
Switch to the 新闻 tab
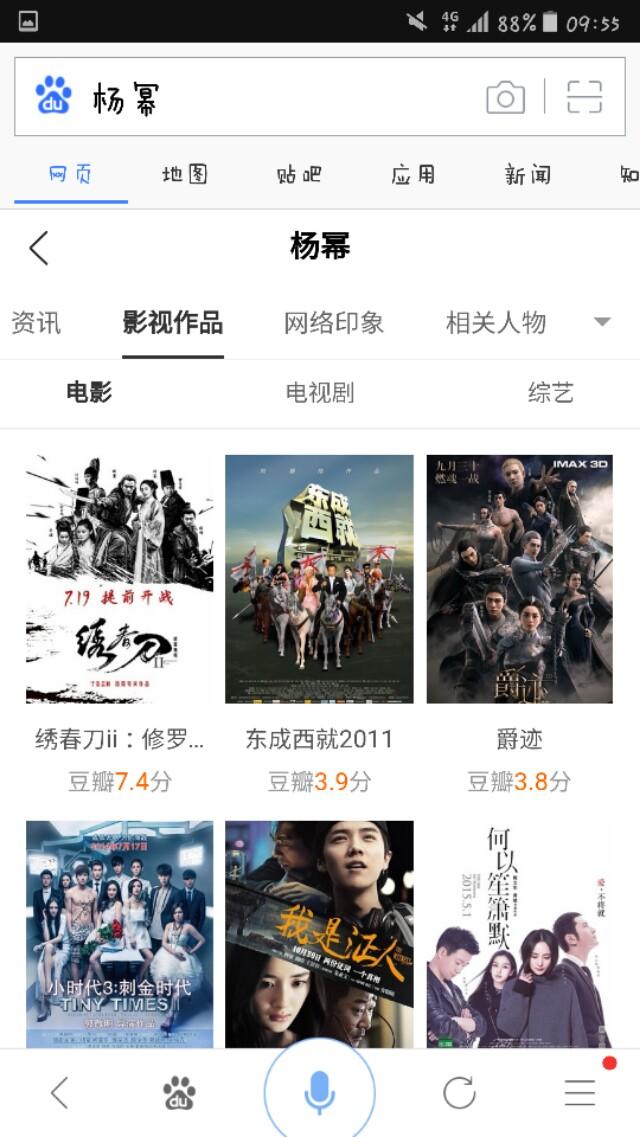527,175
